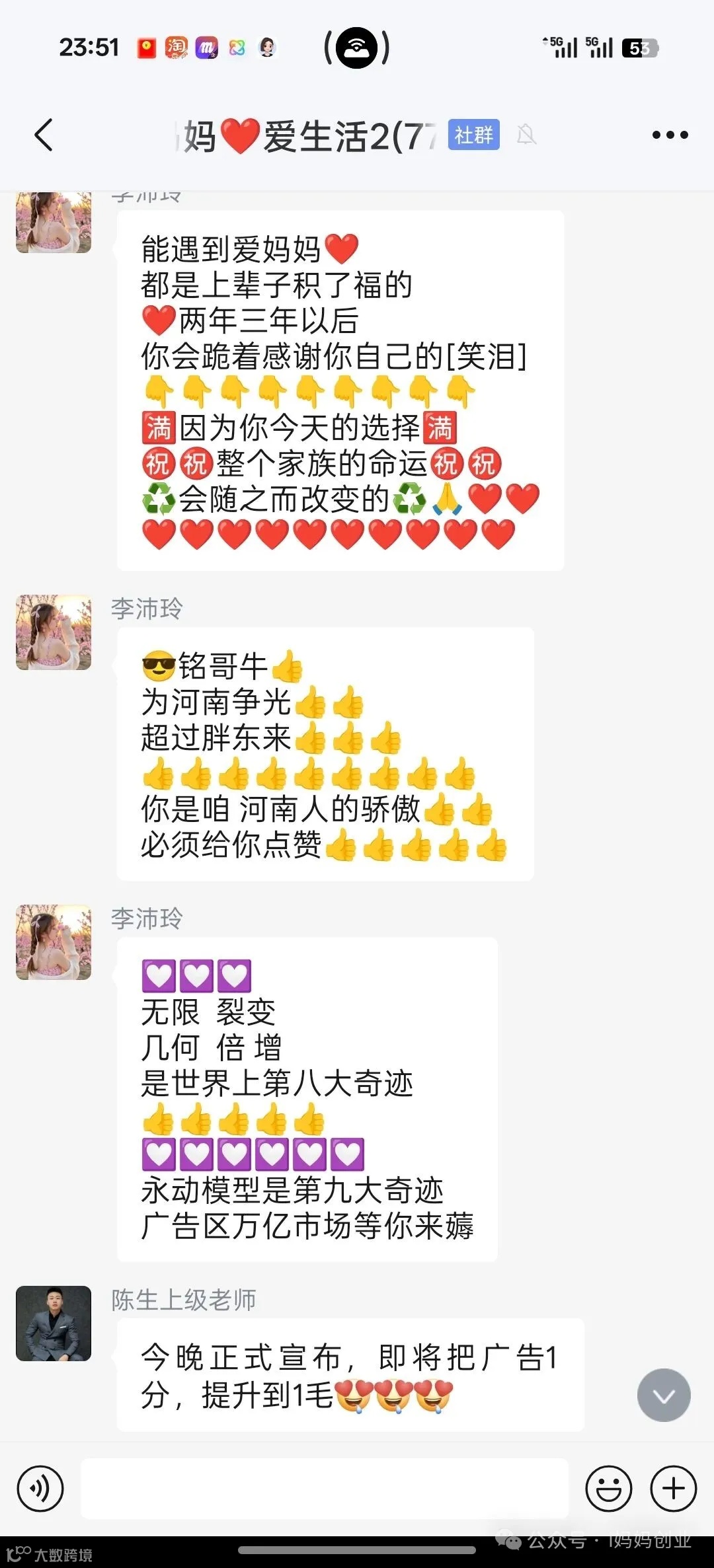
Task: Tap the avatar notification icon in the status bar
Action: (x=267, y=48)
